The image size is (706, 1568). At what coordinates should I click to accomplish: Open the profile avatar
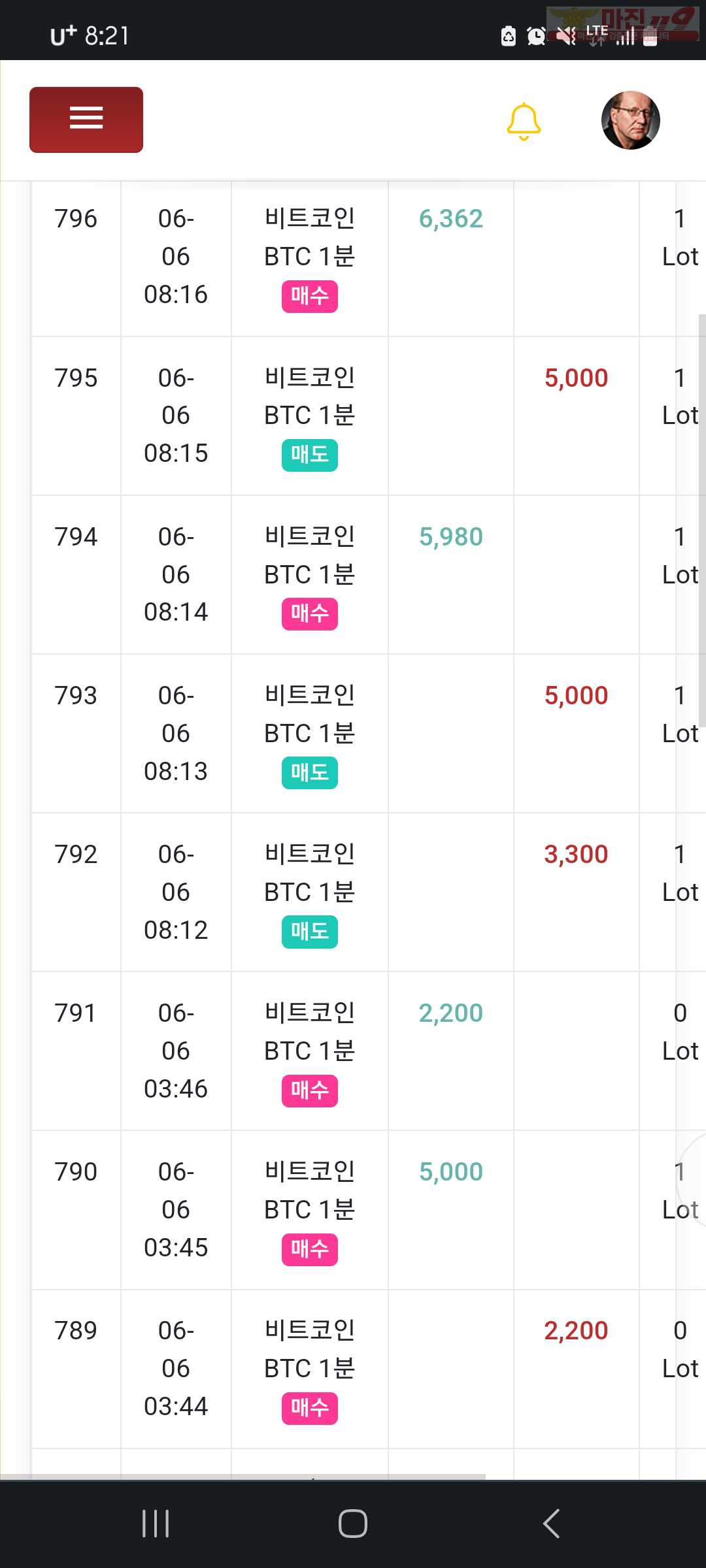coord(631,120)
